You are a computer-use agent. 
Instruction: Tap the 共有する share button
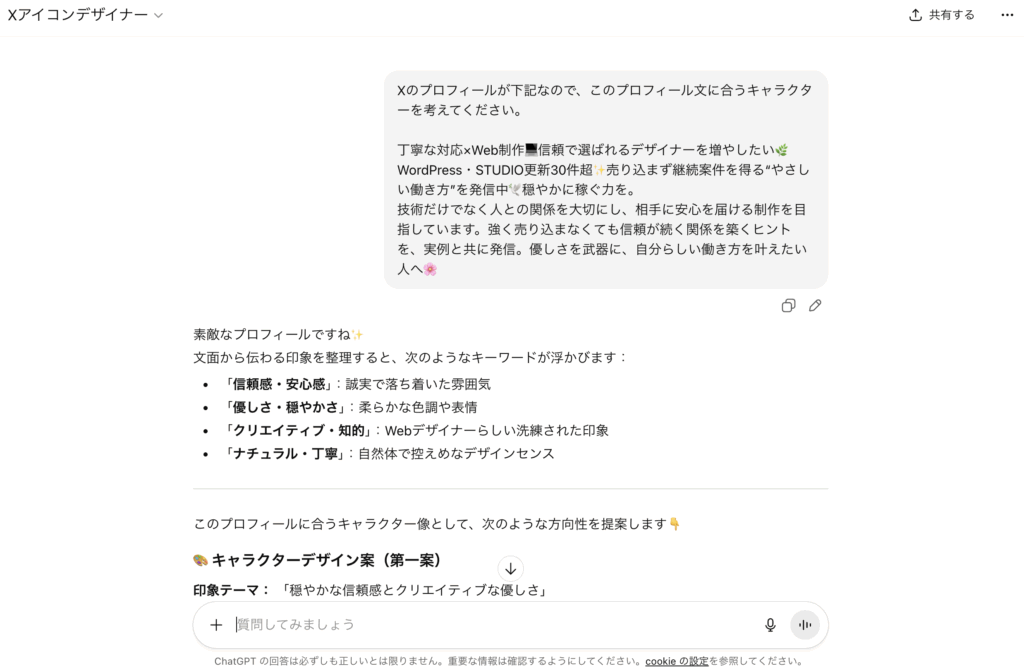coord(941,15)
